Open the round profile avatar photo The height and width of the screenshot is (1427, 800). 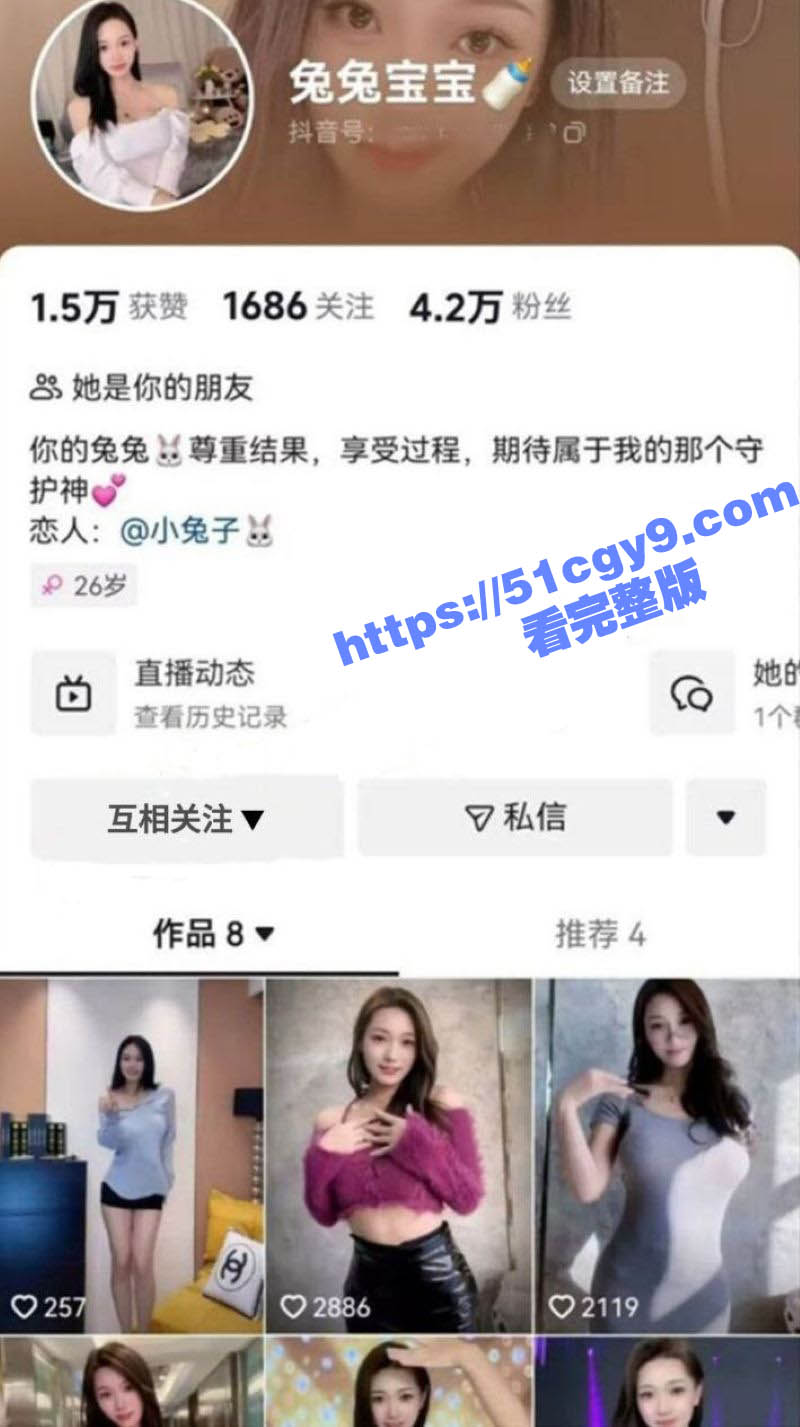point(141,103)
